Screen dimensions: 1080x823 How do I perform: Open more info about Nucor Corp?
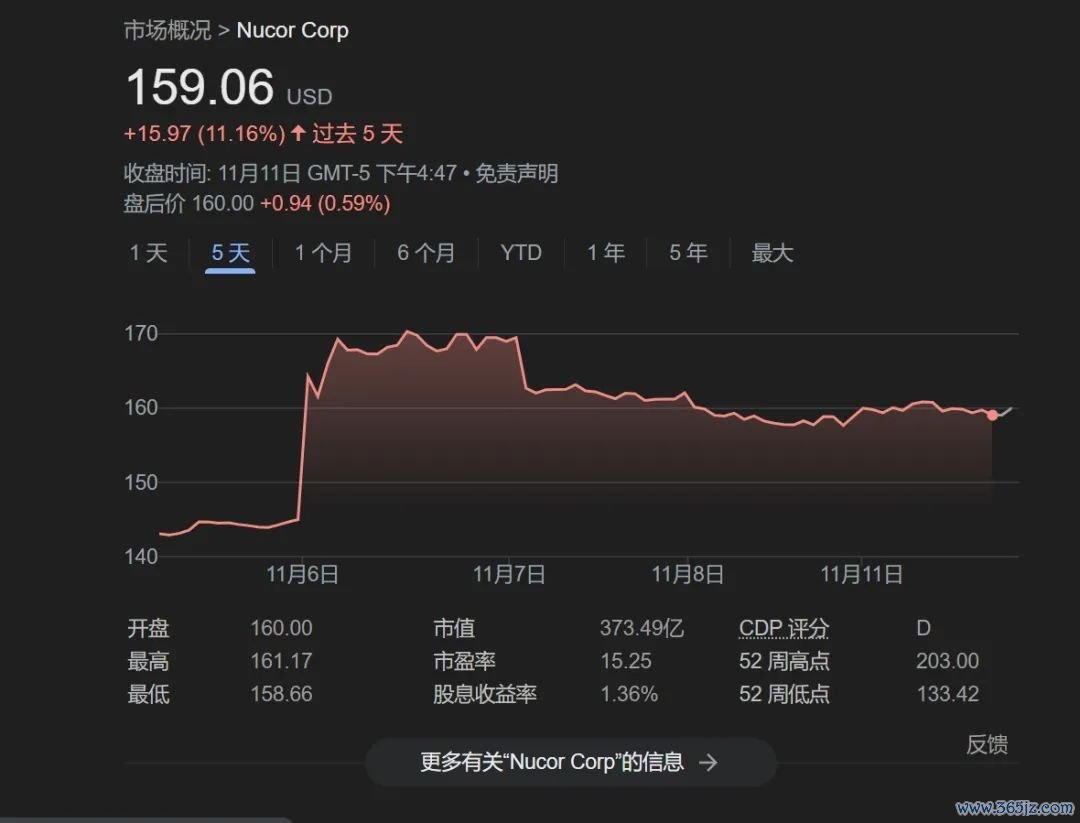click(x=570, y=762)
